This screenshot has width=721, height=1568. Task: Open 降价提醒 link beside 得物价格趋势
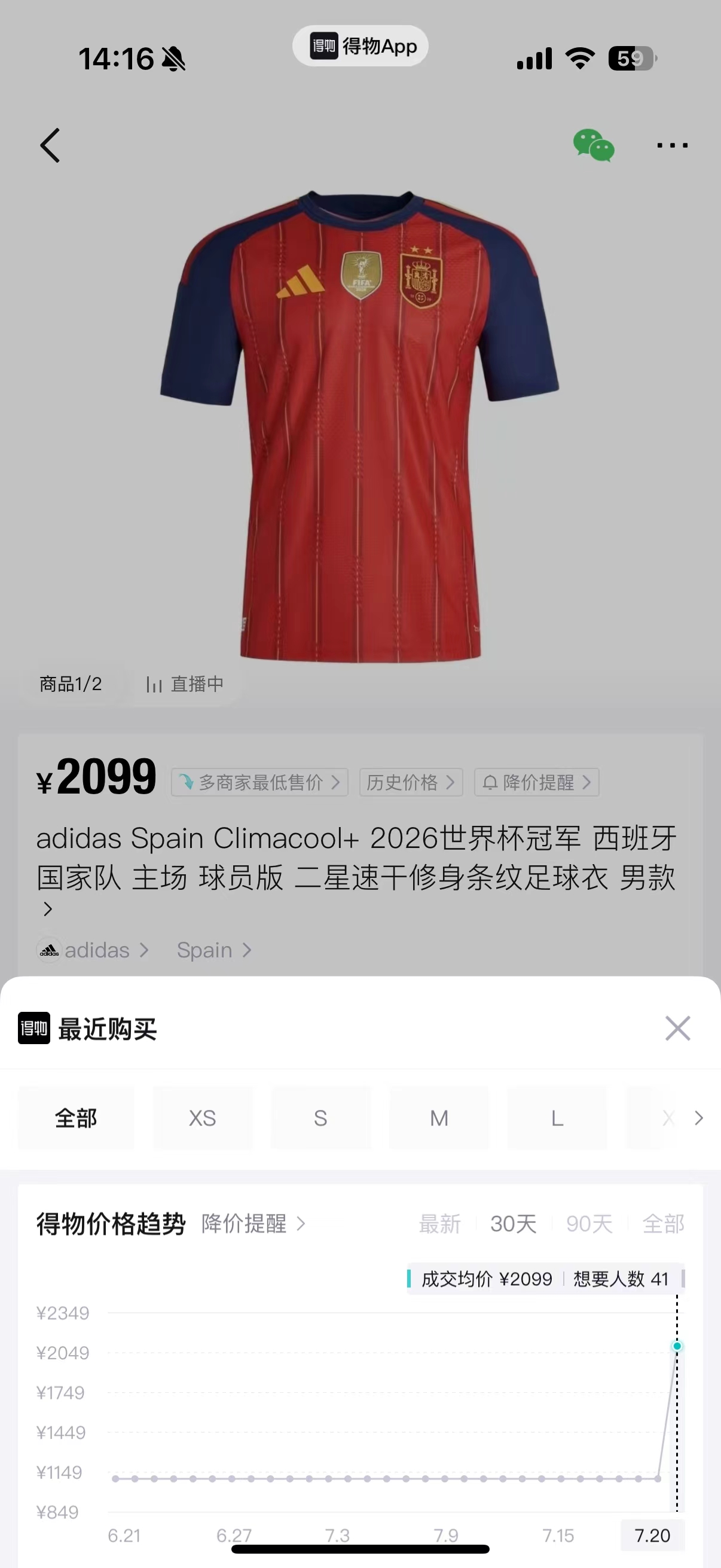tap(253, 1224)
